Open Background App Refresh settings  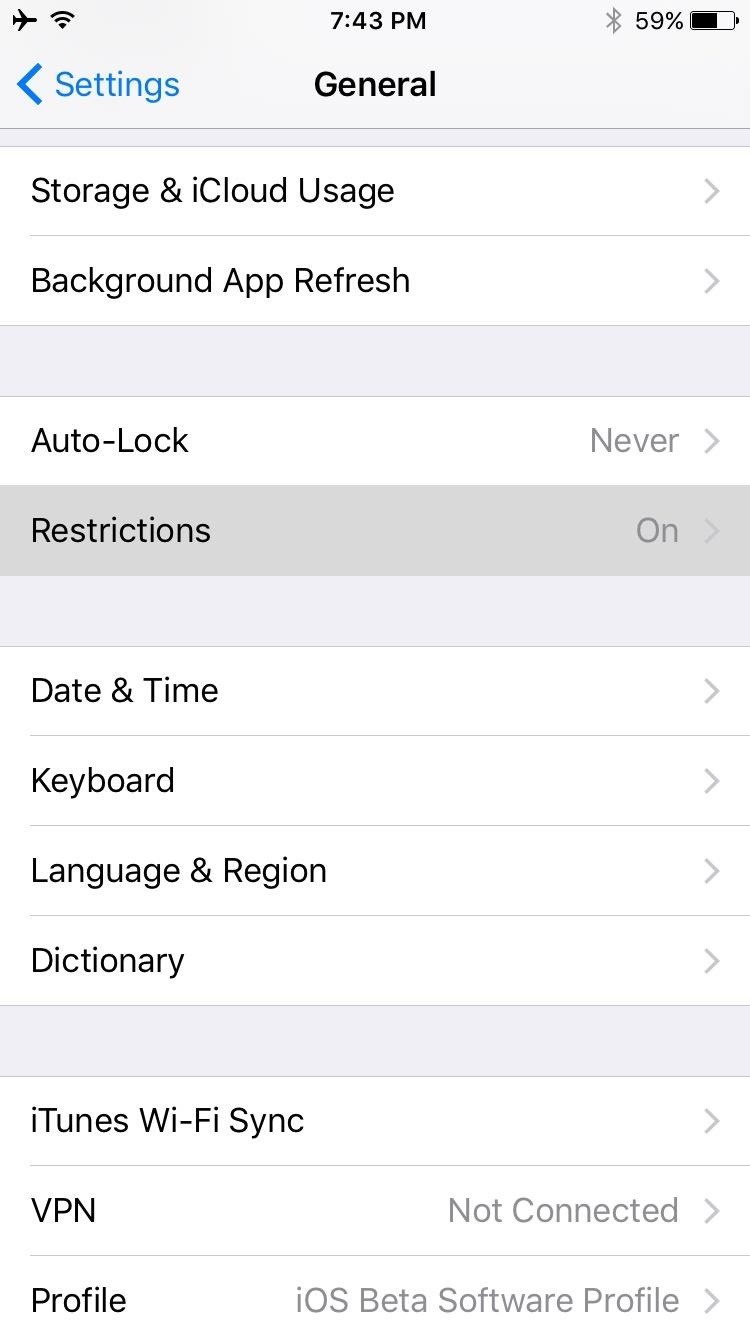tap(375, 280)
